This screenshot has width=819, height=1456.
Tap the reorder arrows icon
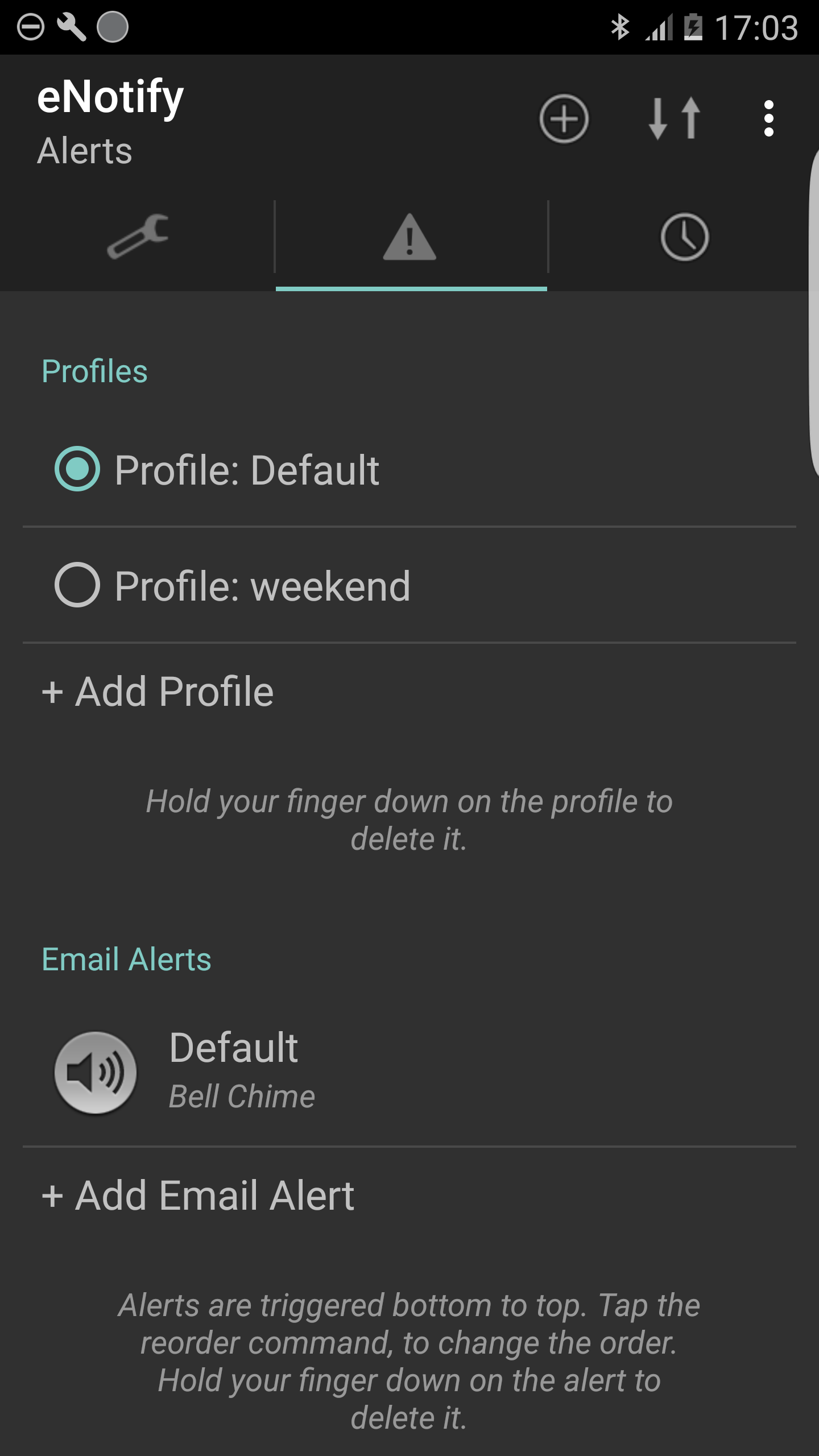675,119
